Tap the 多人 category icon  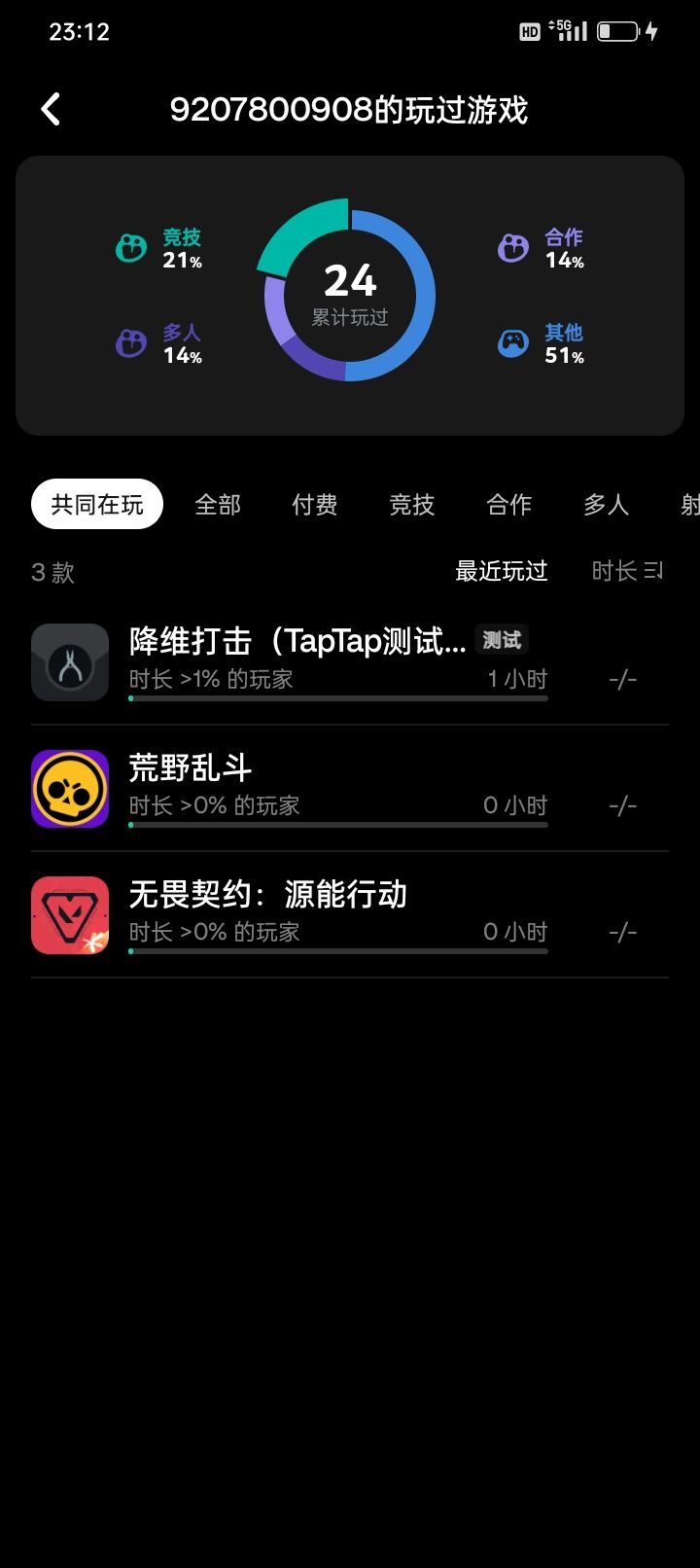pos(129,342)
